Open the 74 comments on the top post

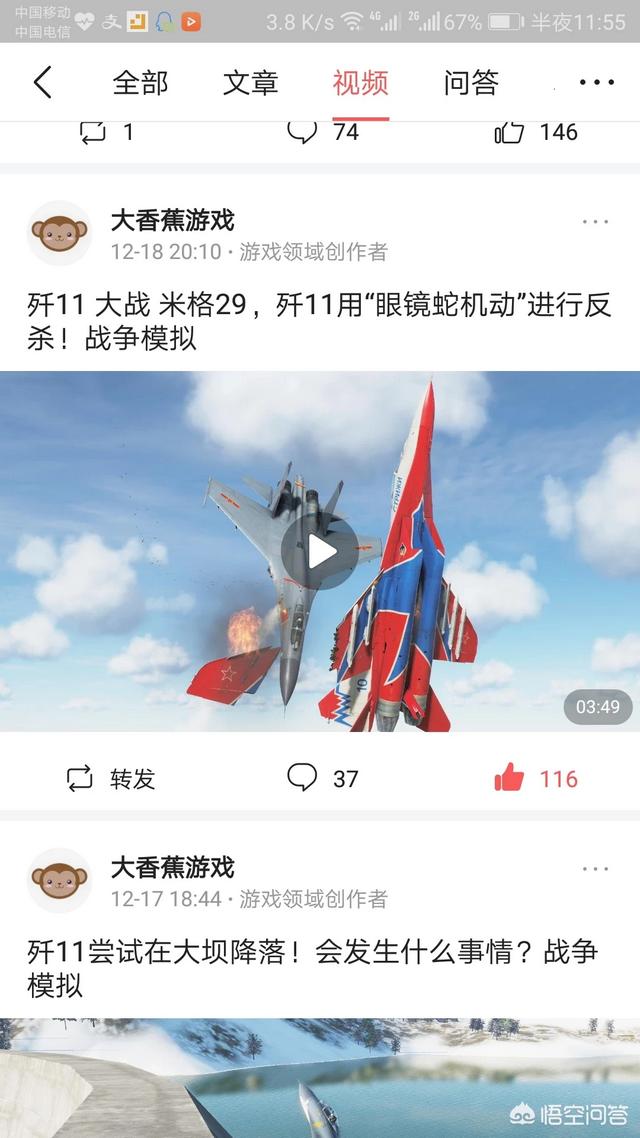(x=324, y=132)
